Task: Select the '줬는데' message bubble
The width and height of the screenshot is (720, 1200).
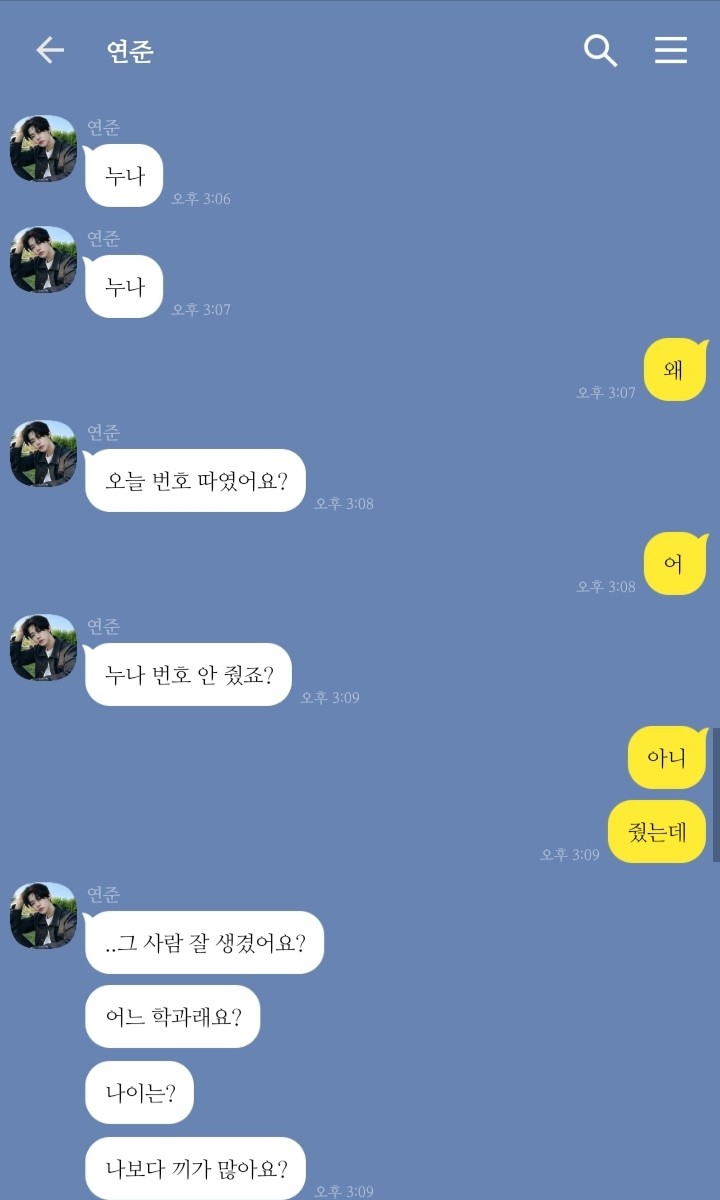Action: [x=656, y=831]
